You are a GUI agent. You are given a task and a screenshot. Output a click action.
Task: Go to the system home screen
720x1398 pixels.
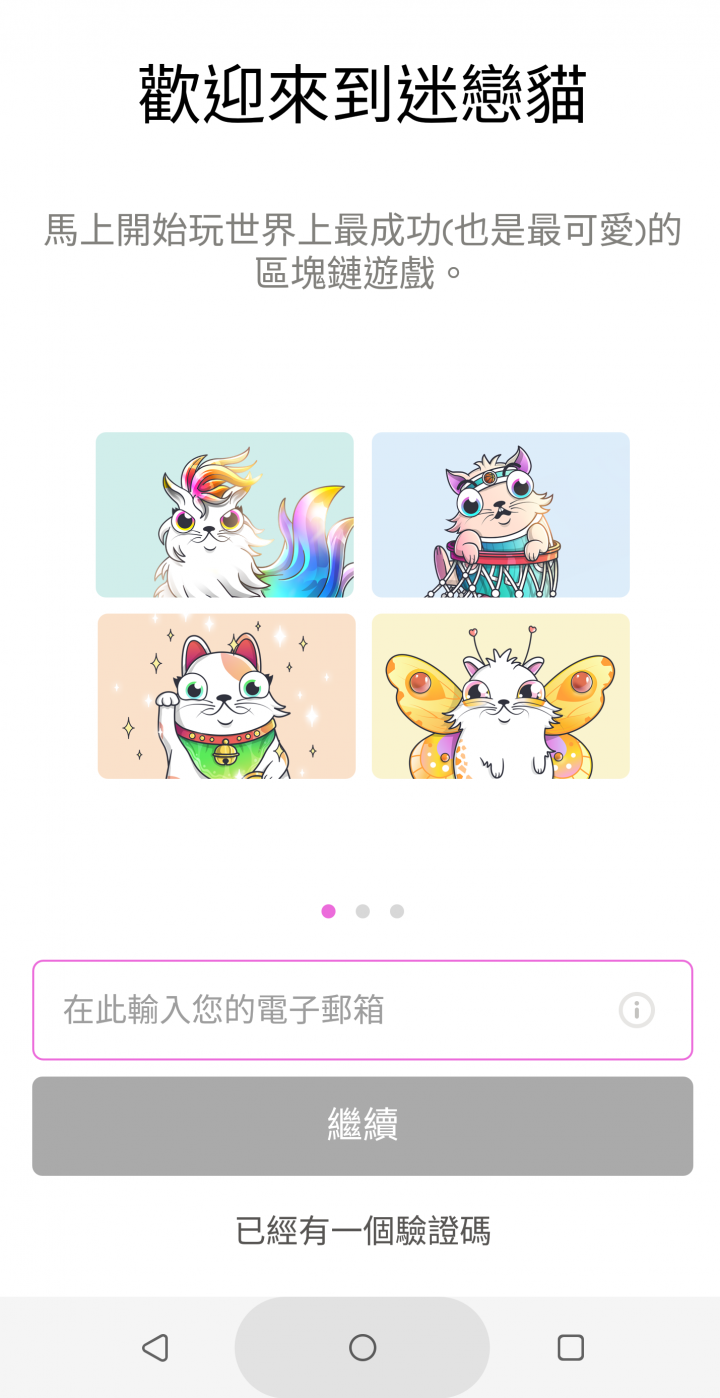(x=362, y=1348)
